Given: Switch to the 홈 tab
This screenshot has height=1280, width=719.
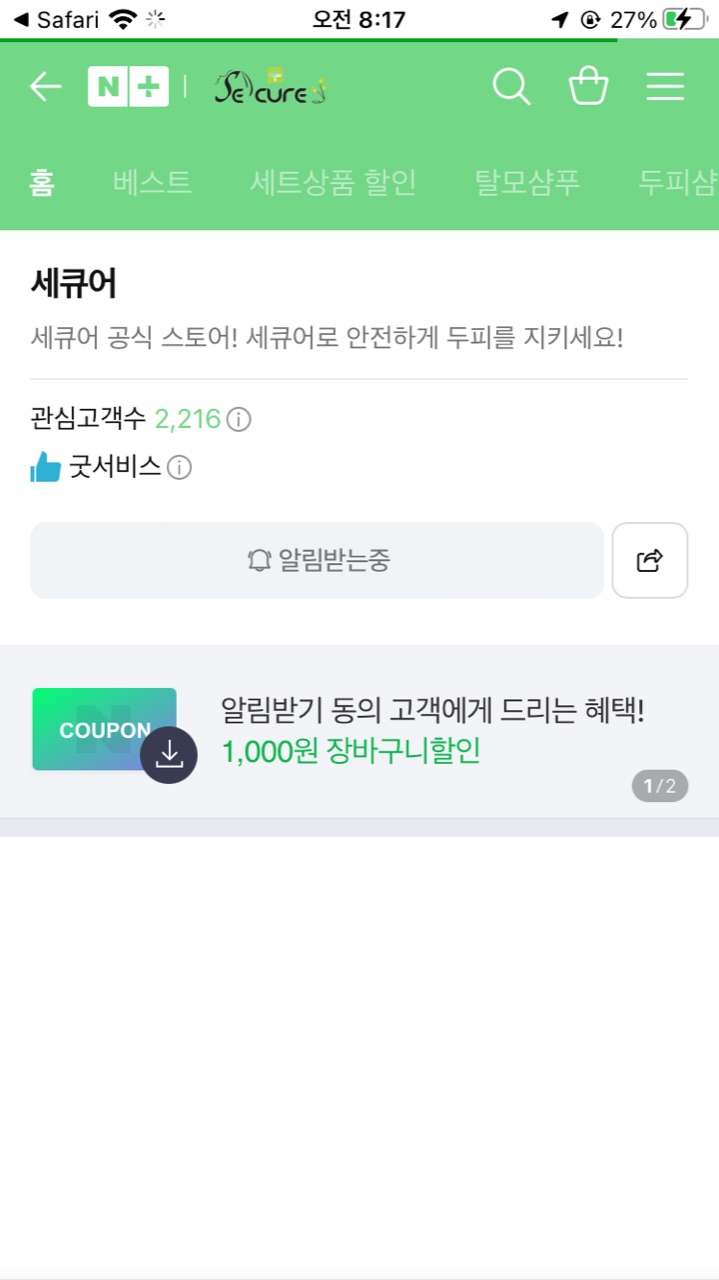Looking at the screenshot, I should (x=42, y=183).
